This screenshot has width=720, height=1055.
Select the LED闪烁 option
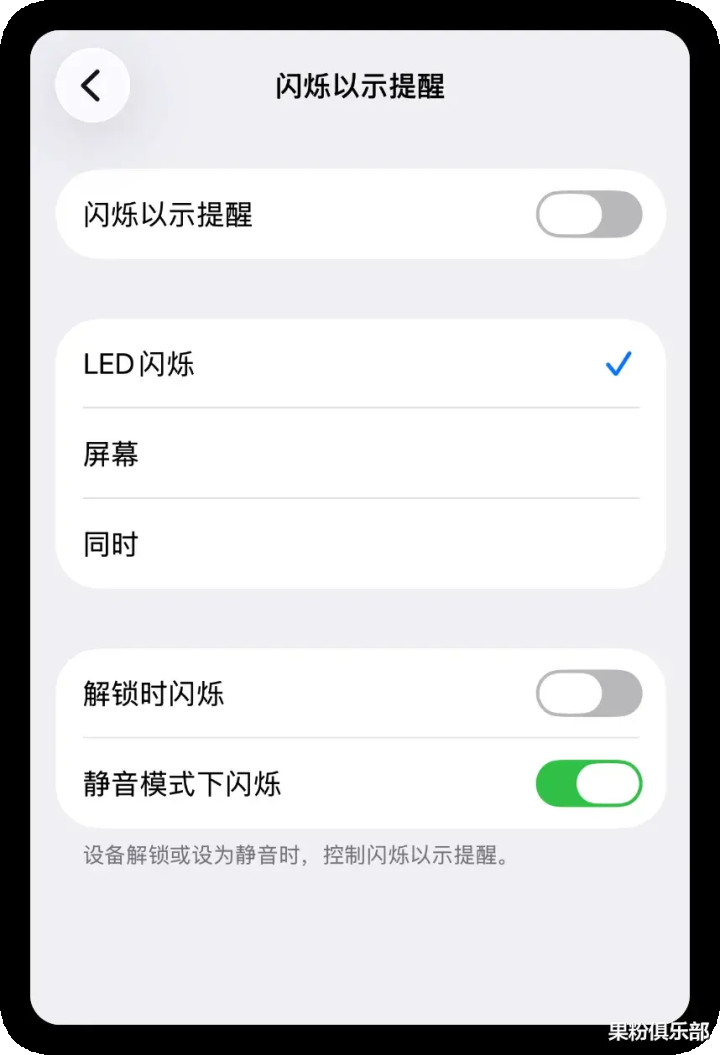(x=360, y=365)
